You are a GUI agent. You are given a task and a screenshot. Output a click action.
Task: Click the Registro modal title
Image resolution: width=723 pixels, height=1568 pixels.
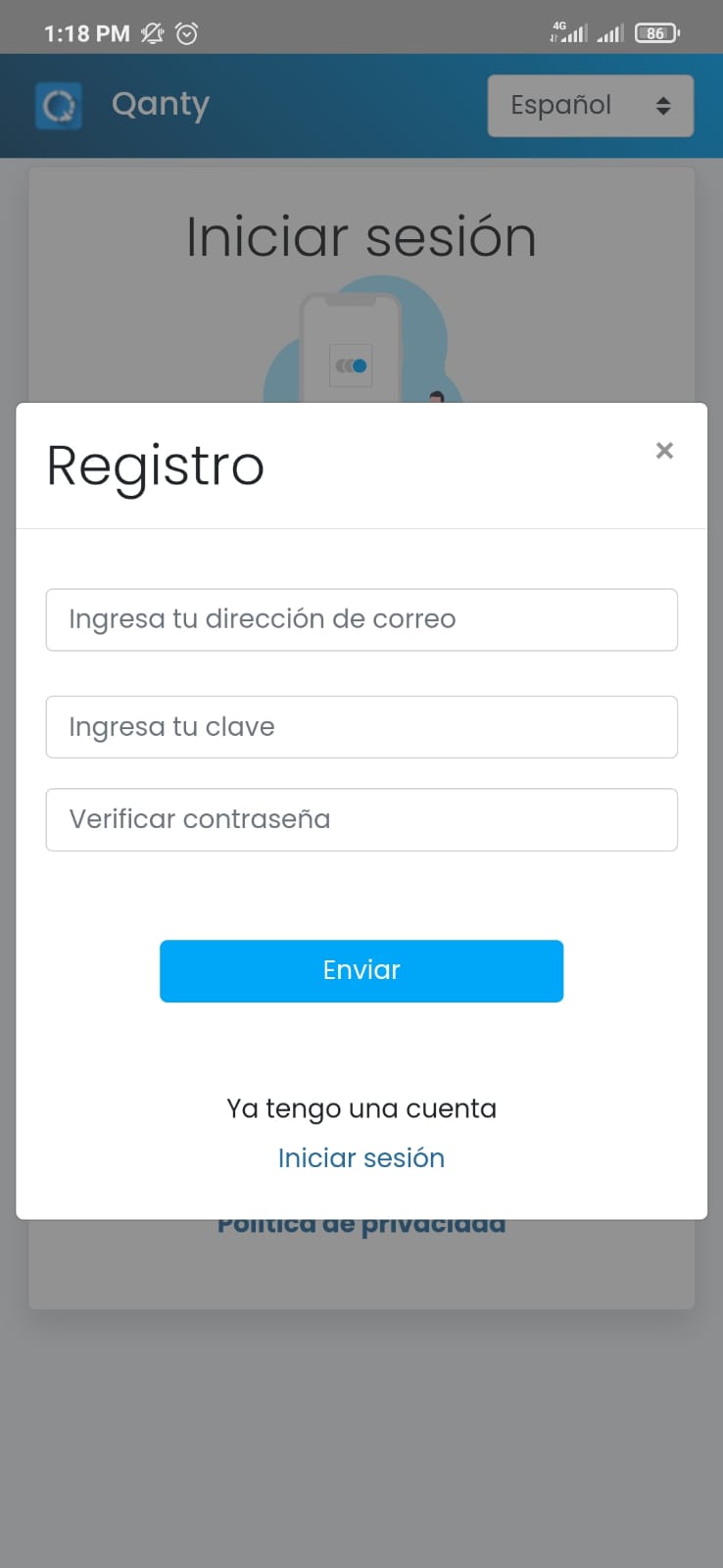point(155,465)
